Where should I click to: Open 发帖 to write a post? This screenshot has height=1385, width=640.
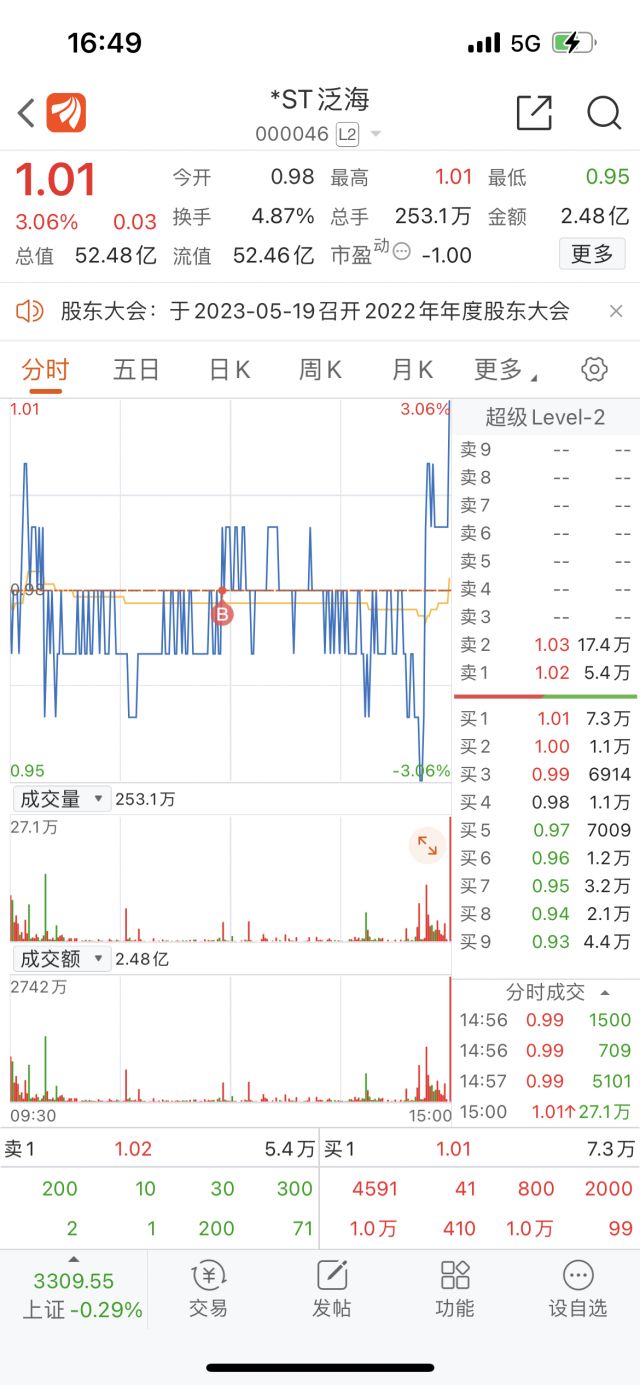click(331, 1289)
